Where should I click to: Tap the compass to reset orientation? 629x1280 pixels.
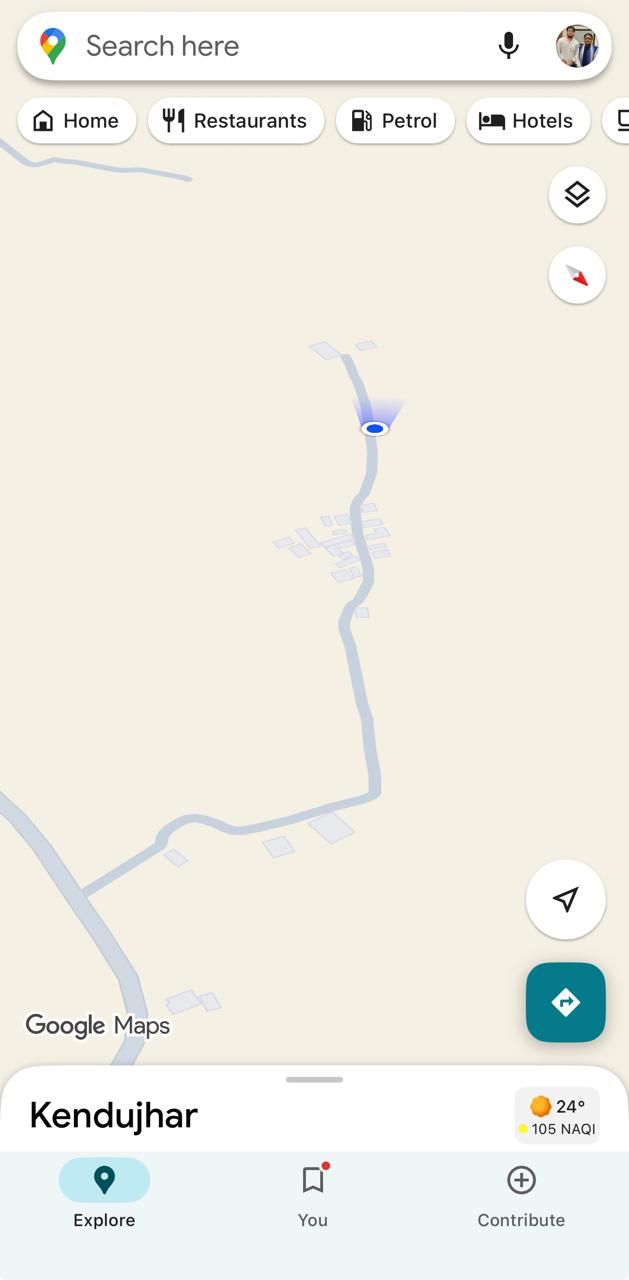pyautogui.click(x=577, y=275)
